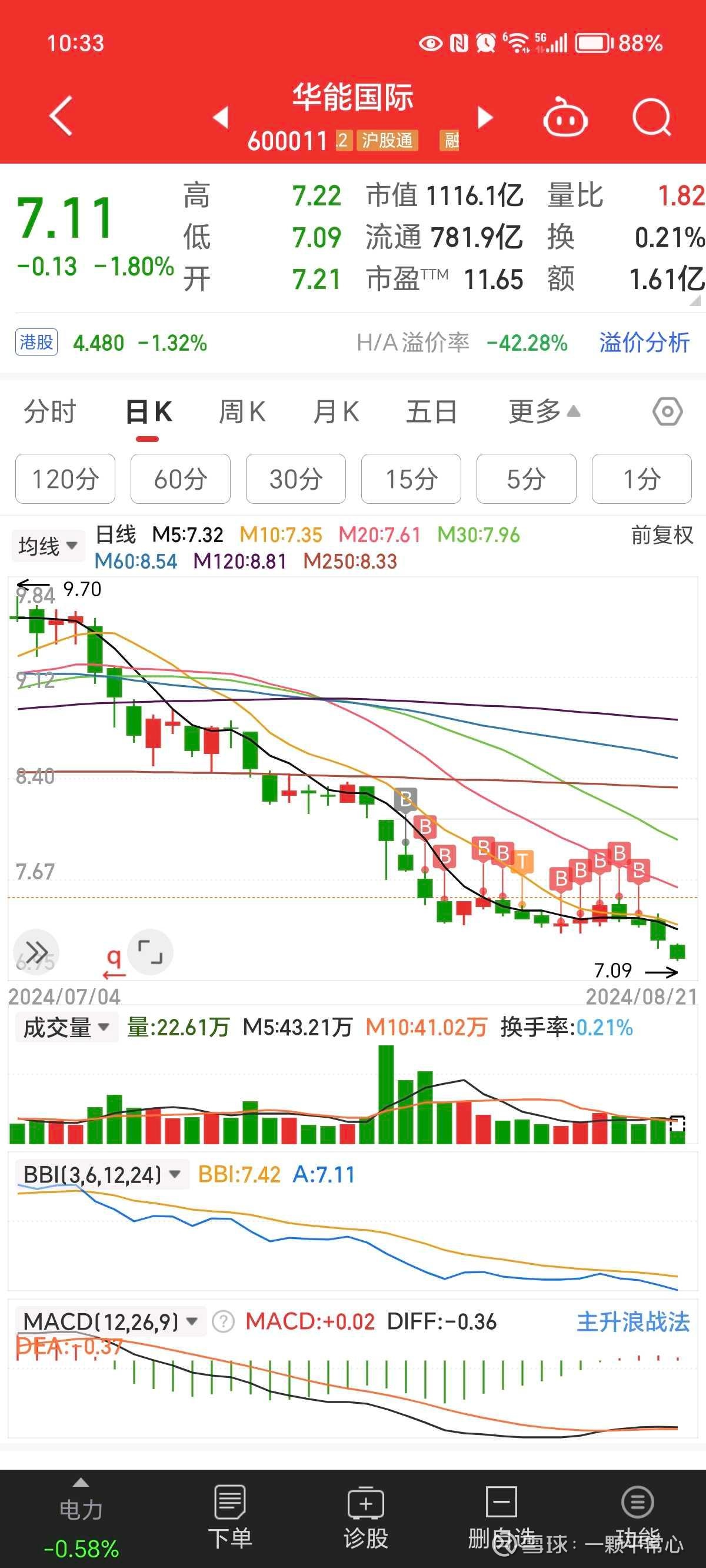Viewport: 706px width, 1568px height.
Task: Change 前复权 adjustment setting
Action: (x=661, y=535)
